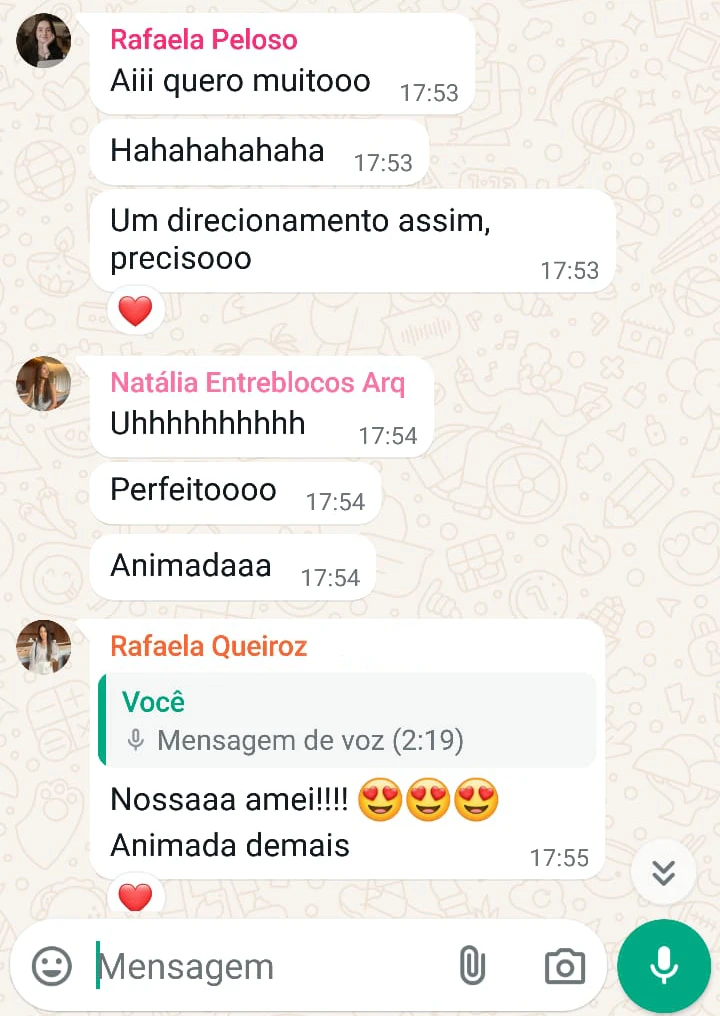Tap the sender name Rafaela Queiroz

click(208, 646)
